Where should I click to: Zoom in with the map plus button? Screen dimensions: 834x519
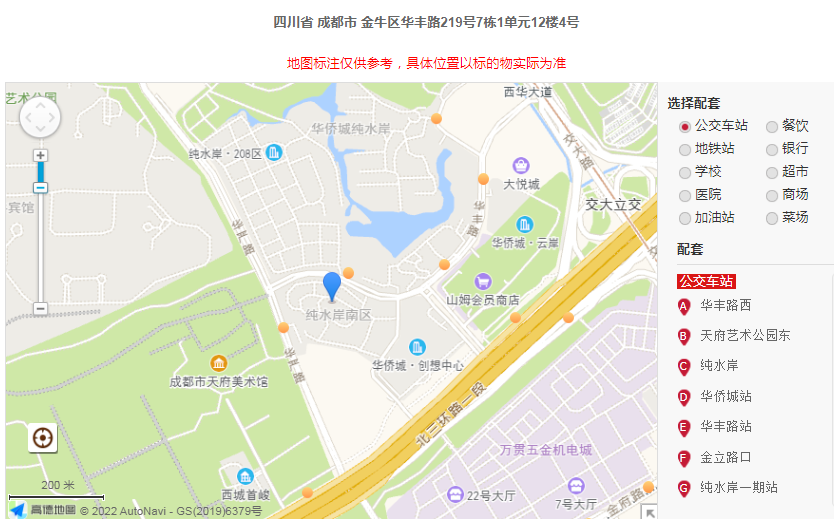point(40,156)
